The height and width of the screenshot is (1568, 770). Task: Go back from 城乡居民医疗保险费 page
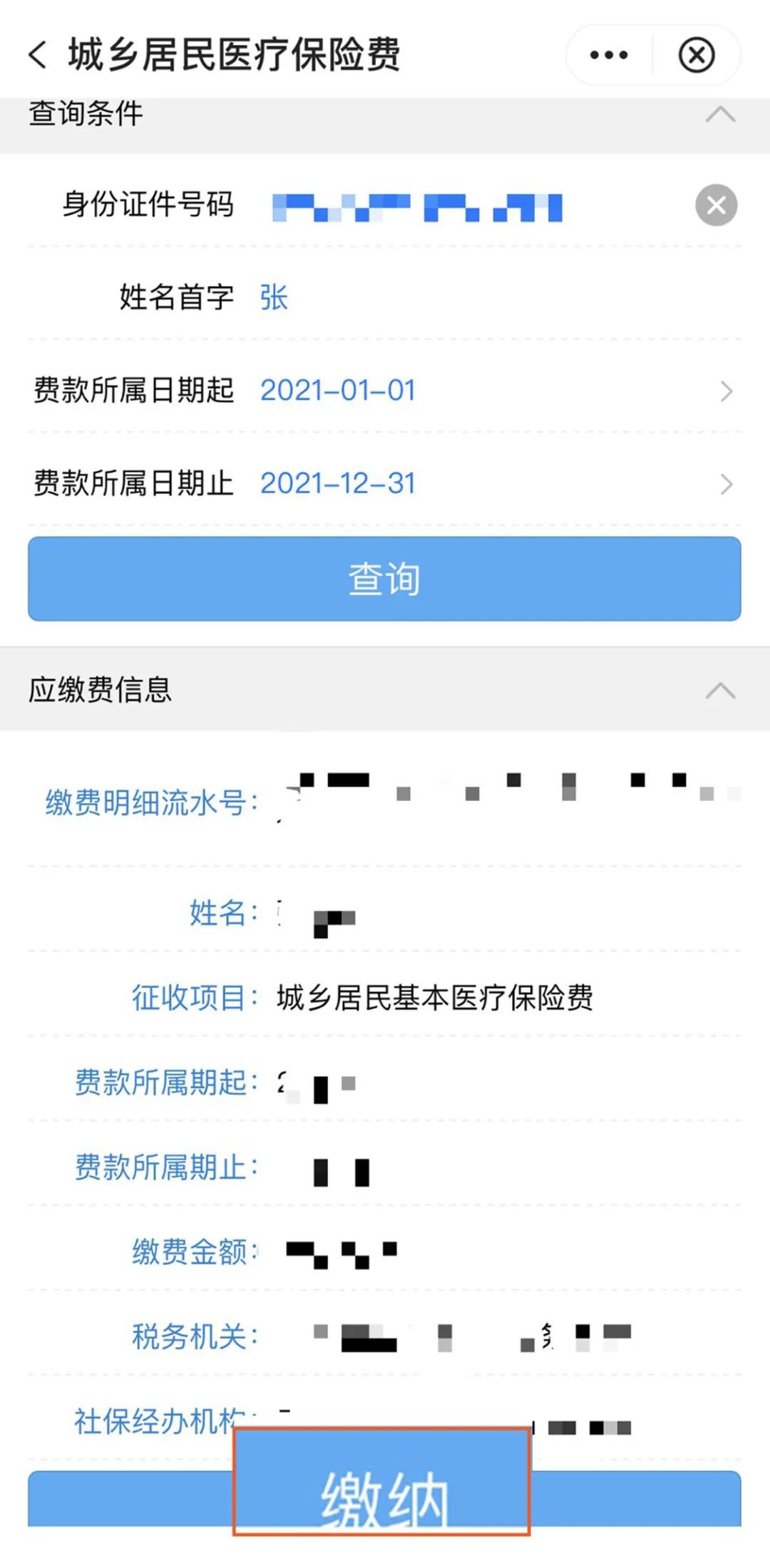click(x=38, y=55)
